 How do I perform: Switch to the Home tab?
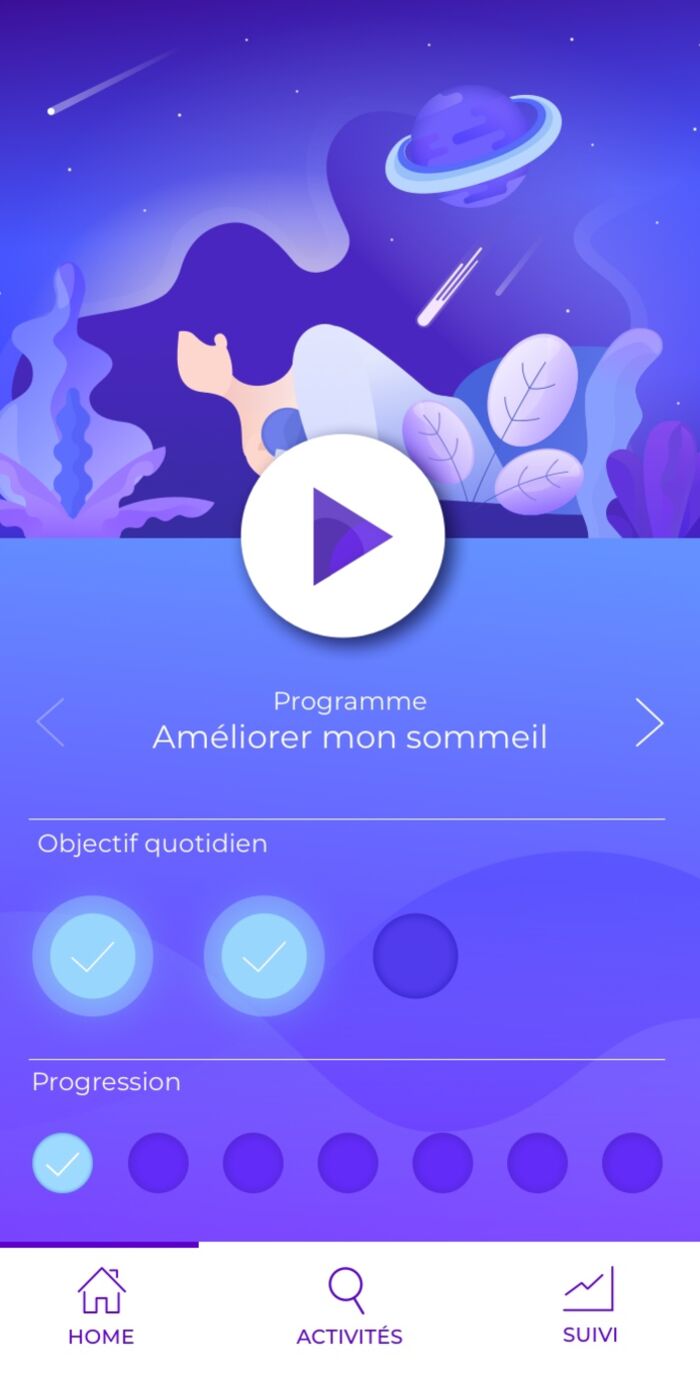tap(101, 1306)
